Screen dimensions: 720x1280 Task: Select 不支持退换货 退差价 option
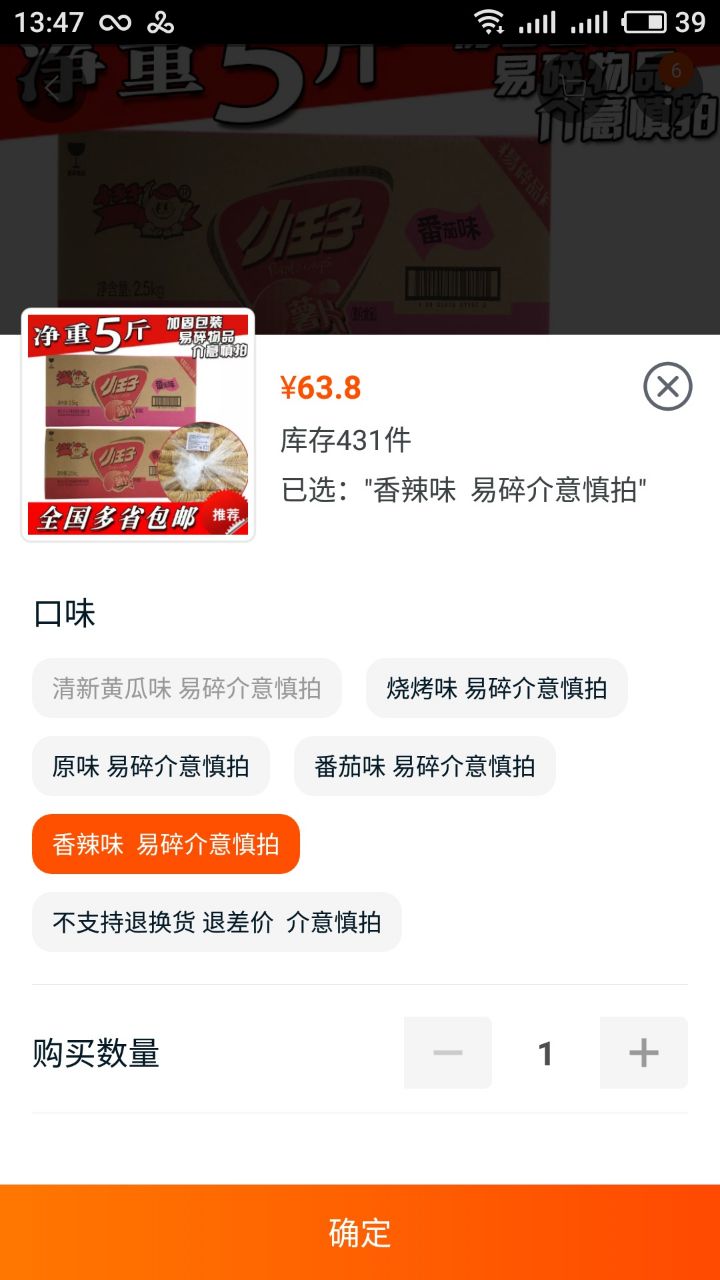216,922
